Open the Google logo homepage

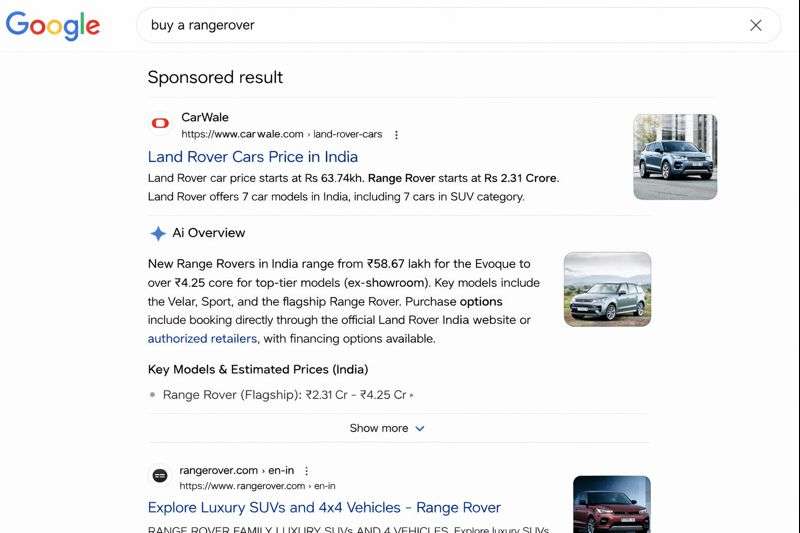(x=52, y=26)
